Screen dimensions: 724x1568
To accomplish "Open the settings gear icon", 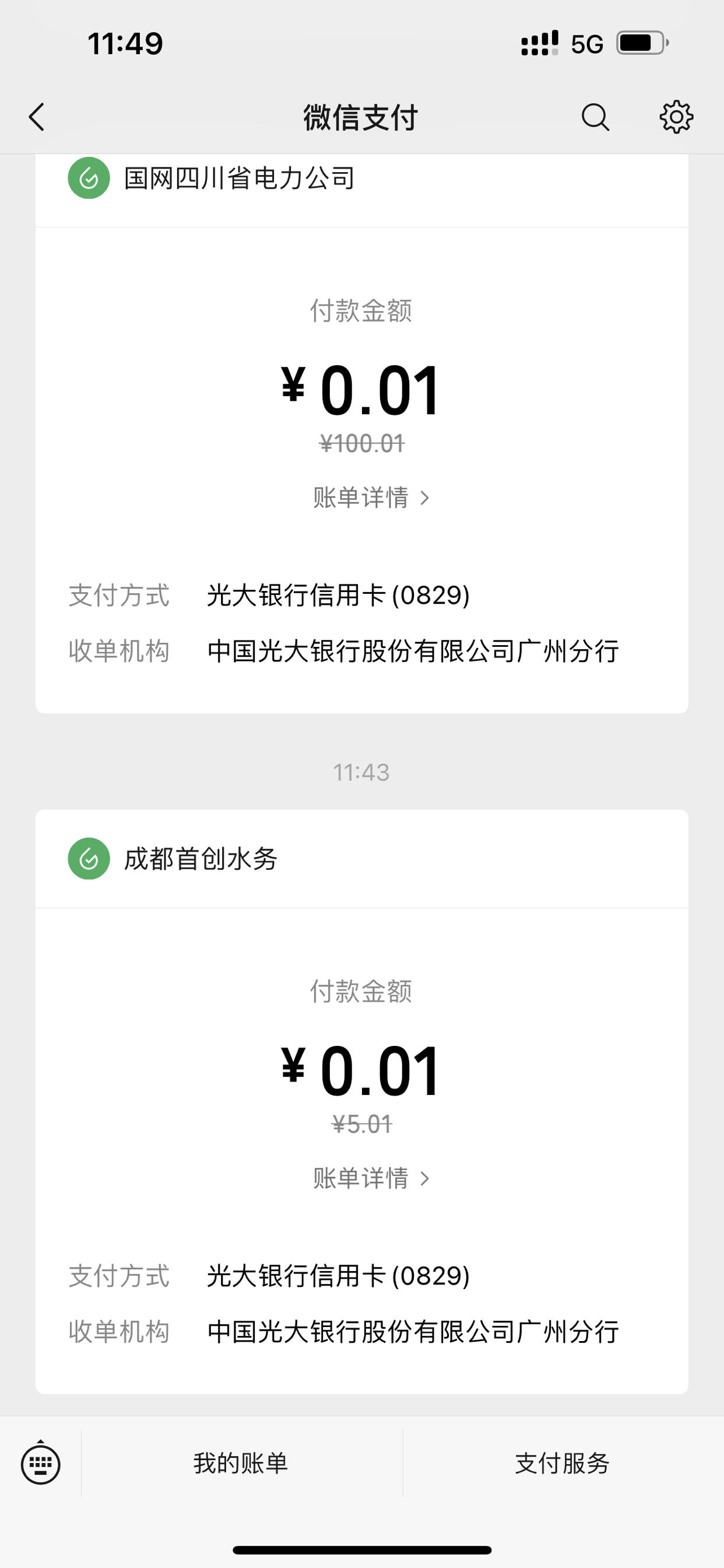I will coord(676,117).
